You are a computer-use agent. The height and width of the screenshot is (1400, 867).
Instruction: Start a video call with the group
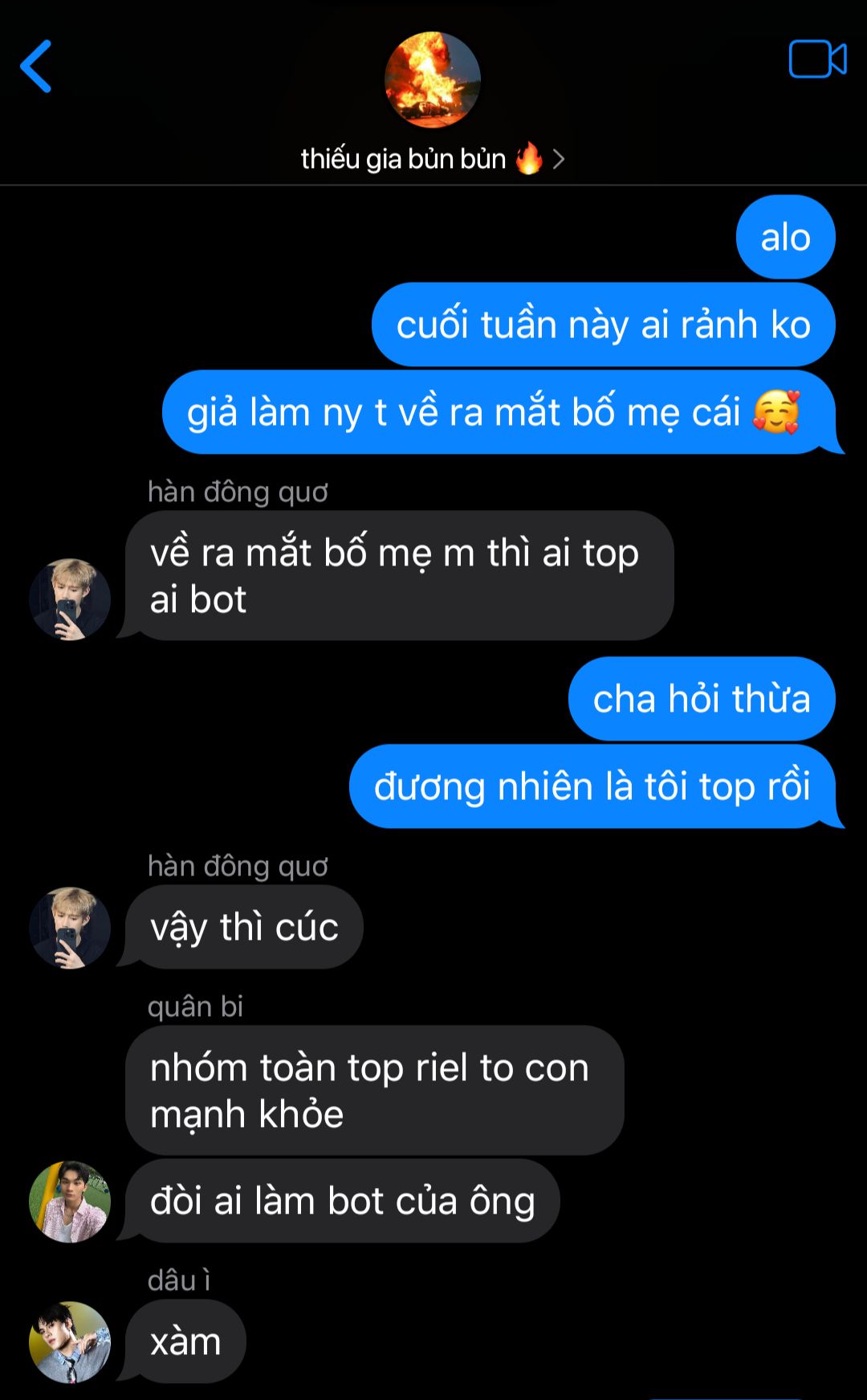(817, 59)
